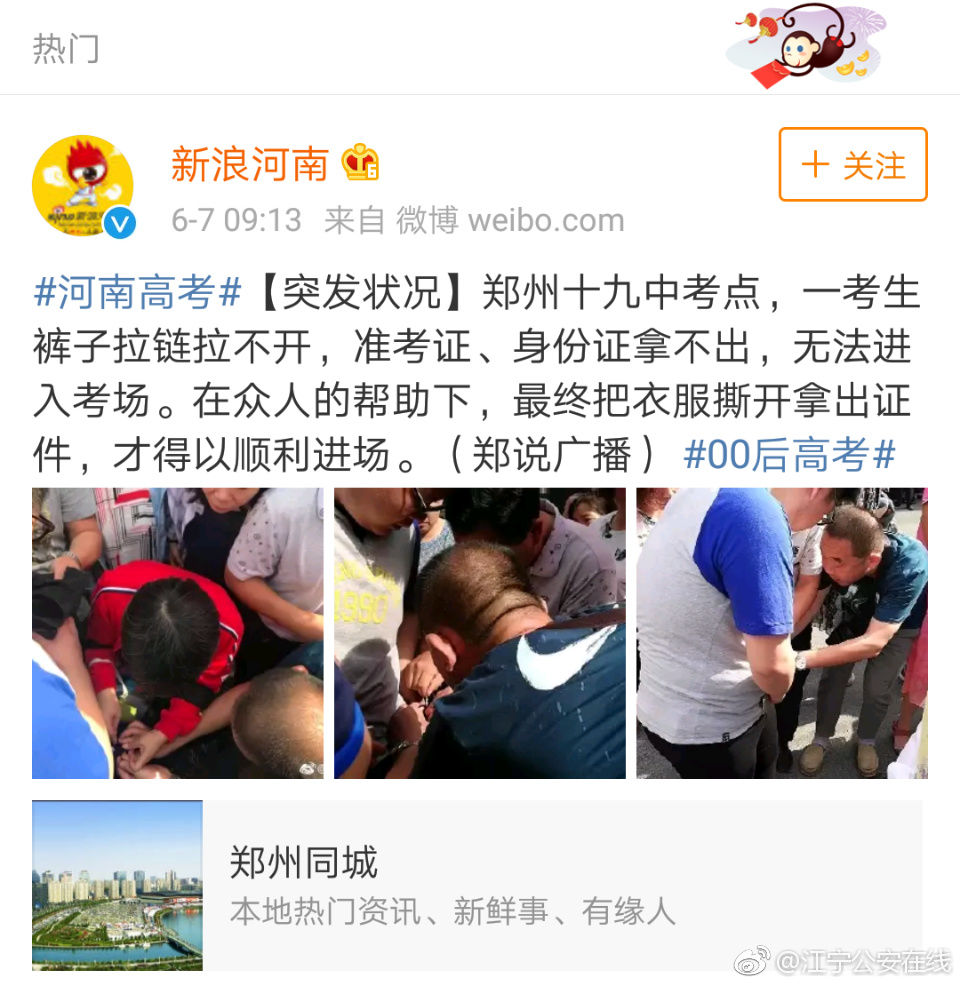Open the #河南高考# hashtag link
Viewport: 960px width, 986px height.
[138, 293]
